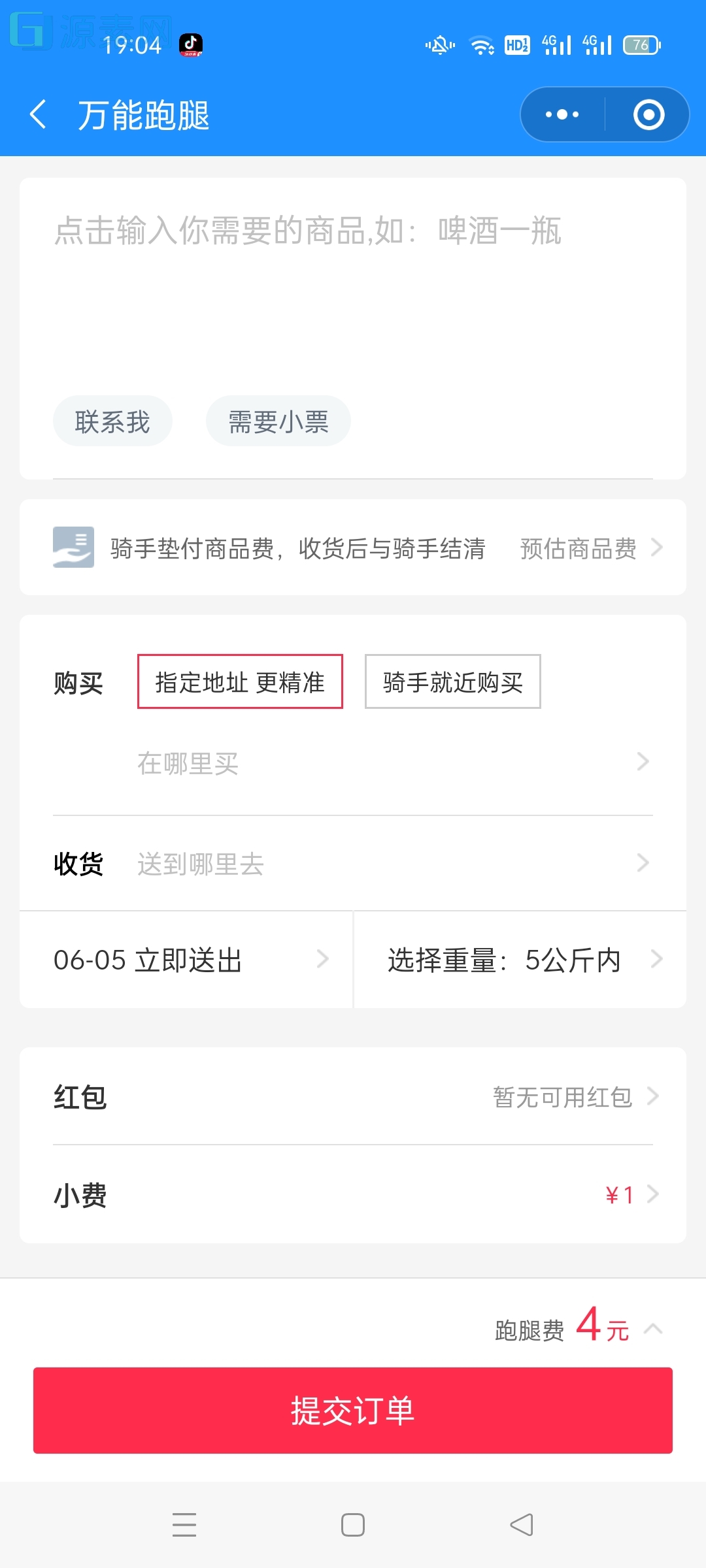Tap the Wi-Fi icon in the status bar
Viewport: 706px width, 1568px height.
point(482,46)
